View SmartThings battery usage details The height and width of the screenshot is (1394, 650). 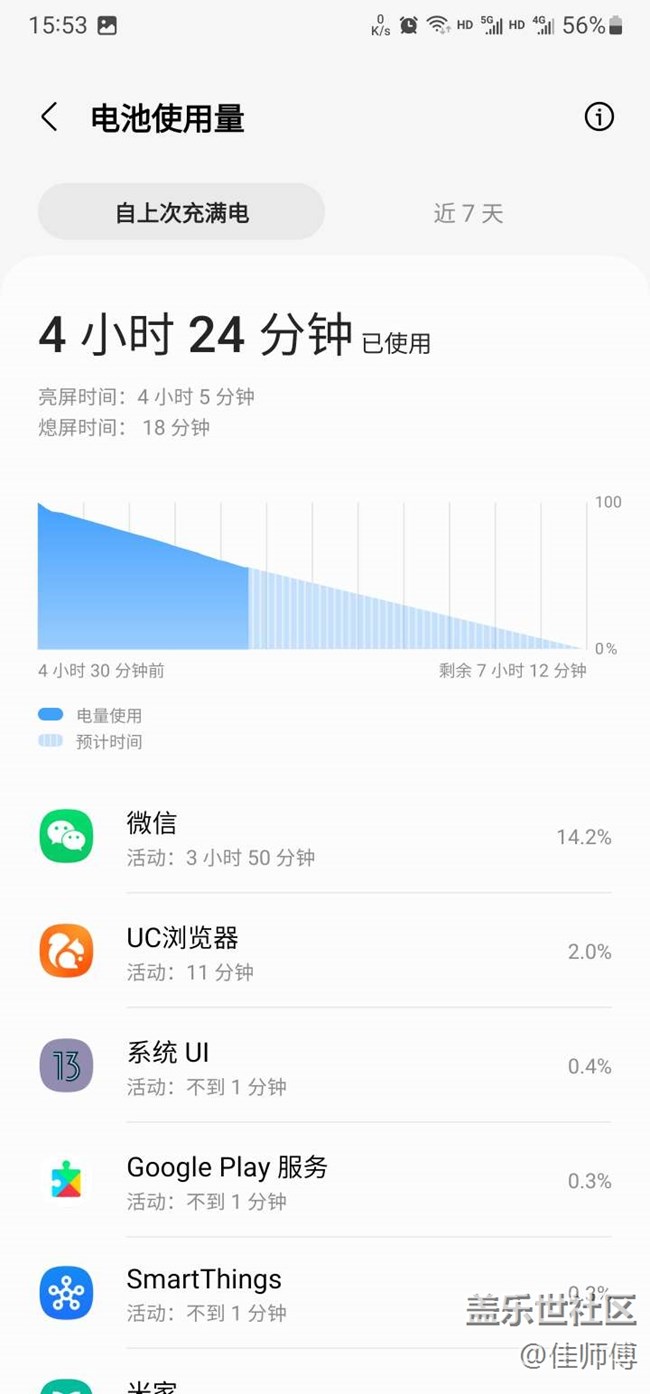[x=325, y=1293]
